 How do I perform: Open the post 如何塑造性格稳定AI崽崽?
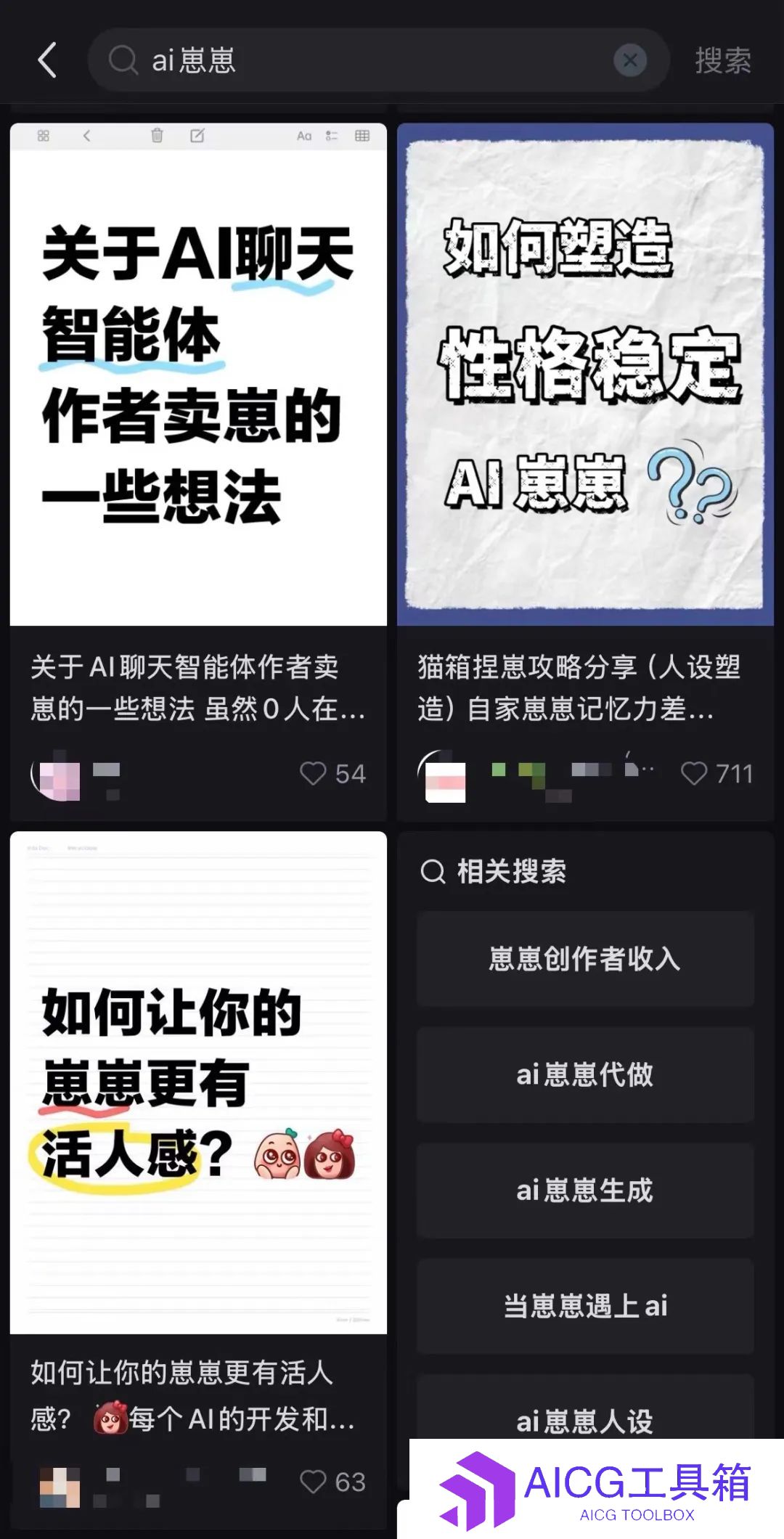[x=585, y=375]
